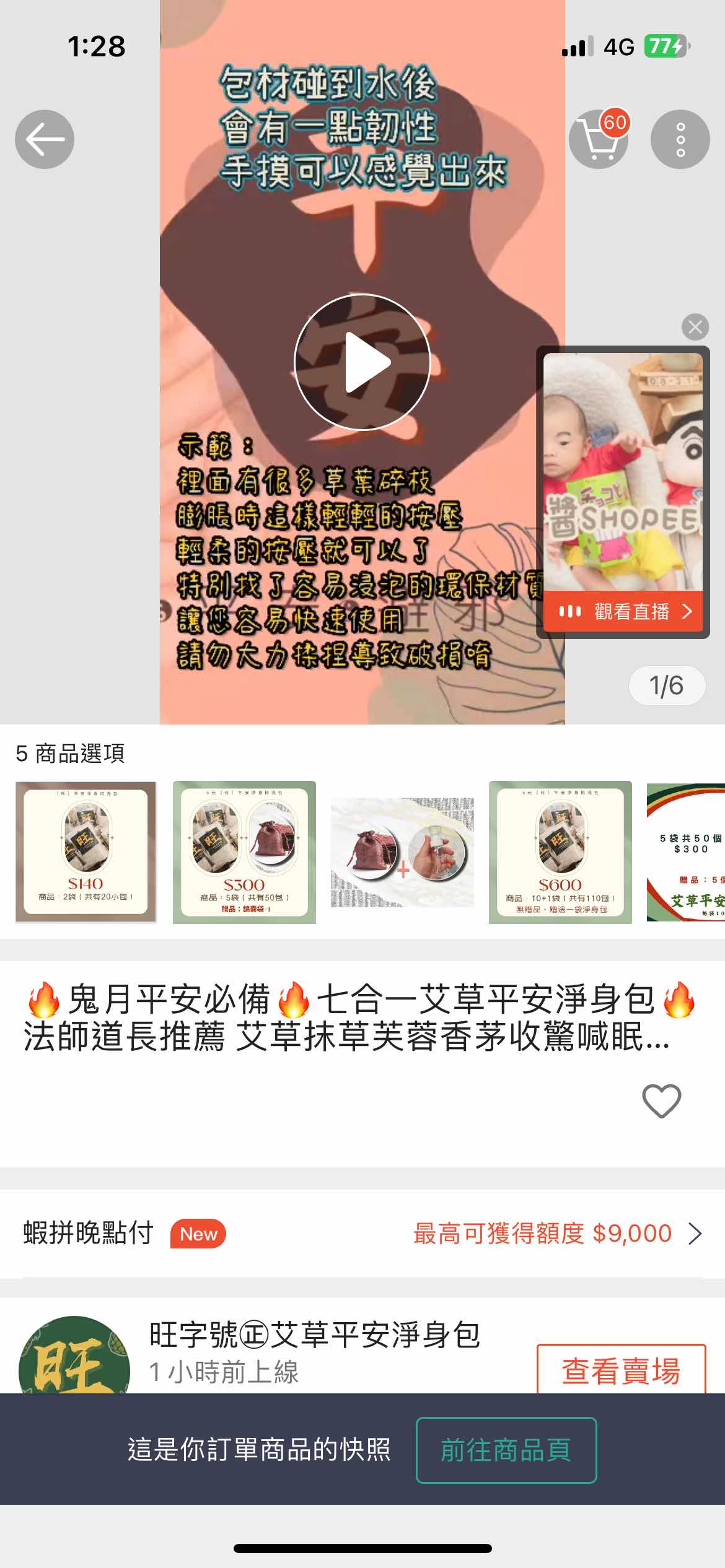The width and height of the screenshot is (725, 1568).
Task: Open the shopping cart with 60 items
Action: [598, 139]
